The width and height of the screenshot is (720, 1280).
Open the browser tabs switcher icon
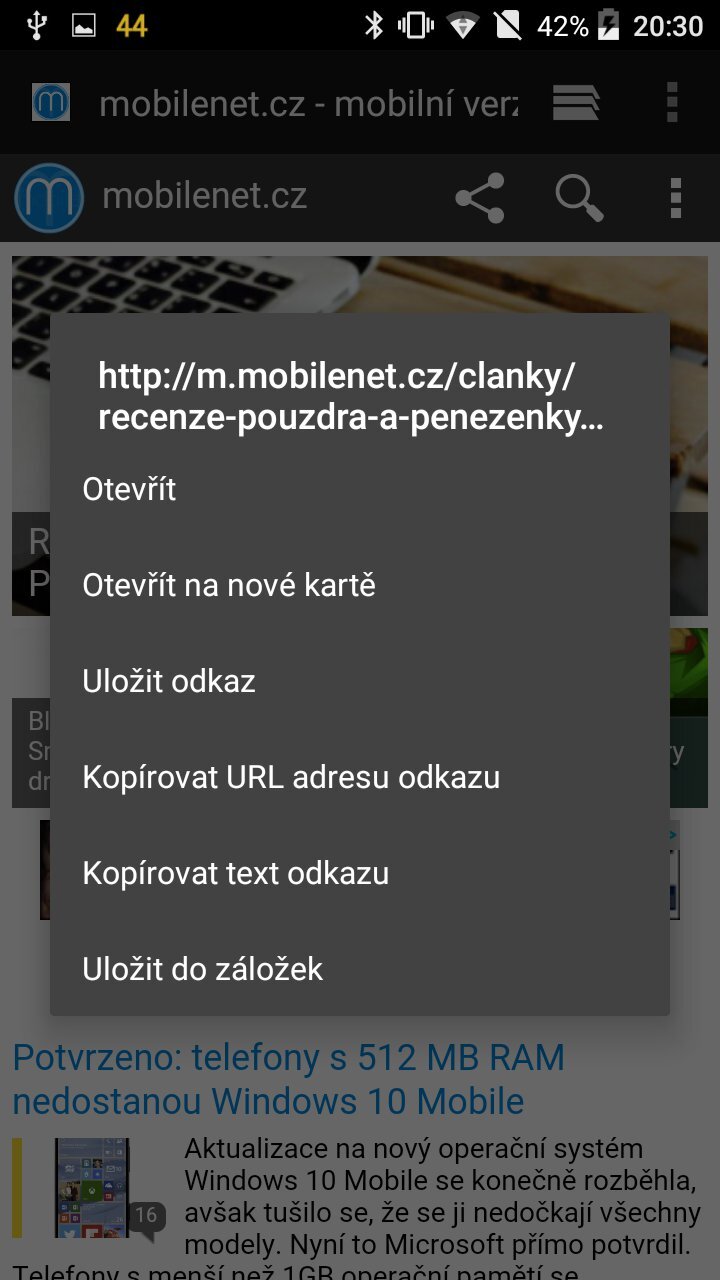pos(576,102)
